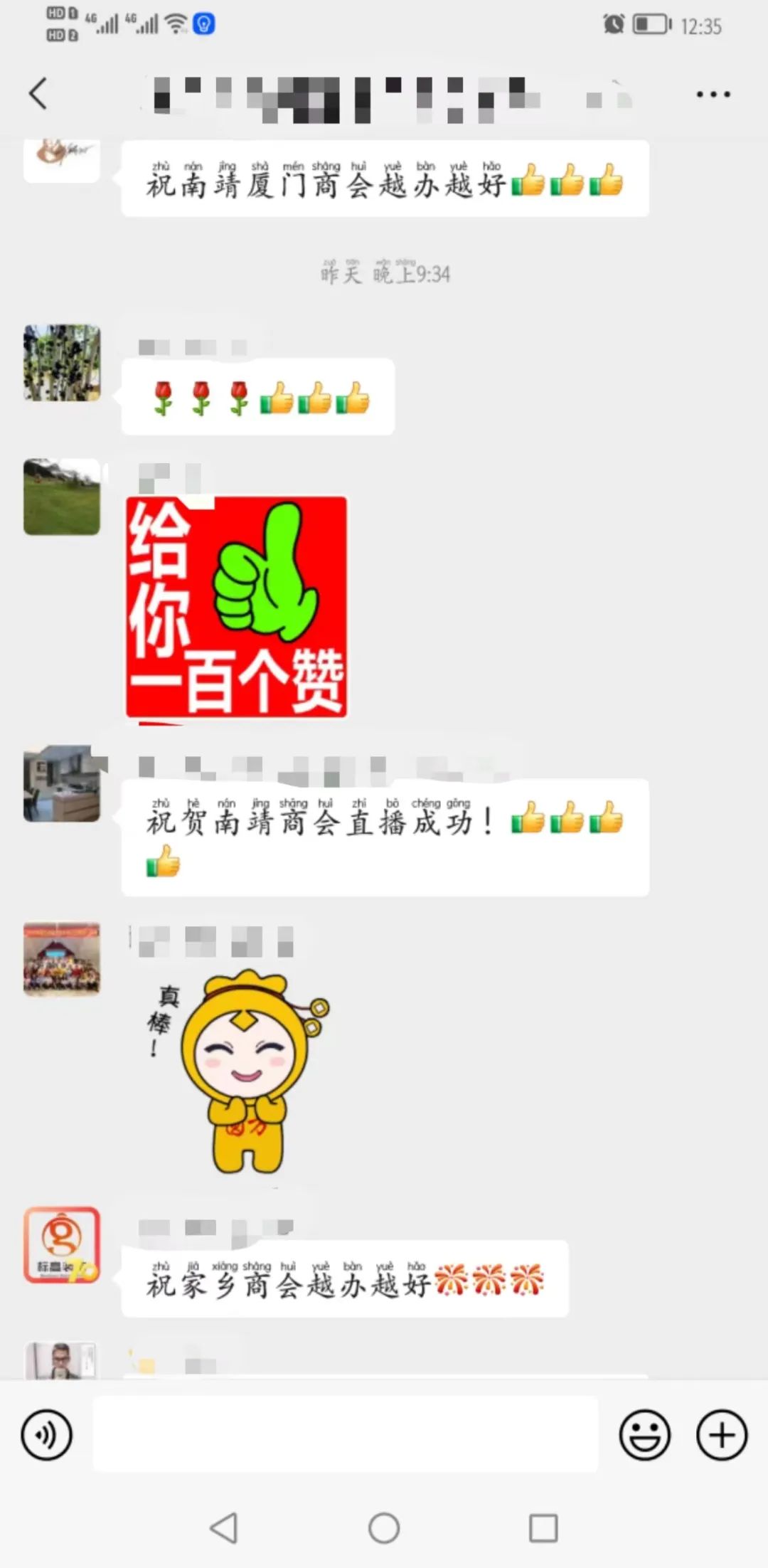
Task: View profile of the kitchen photo avatar
Action: (62, 783)
